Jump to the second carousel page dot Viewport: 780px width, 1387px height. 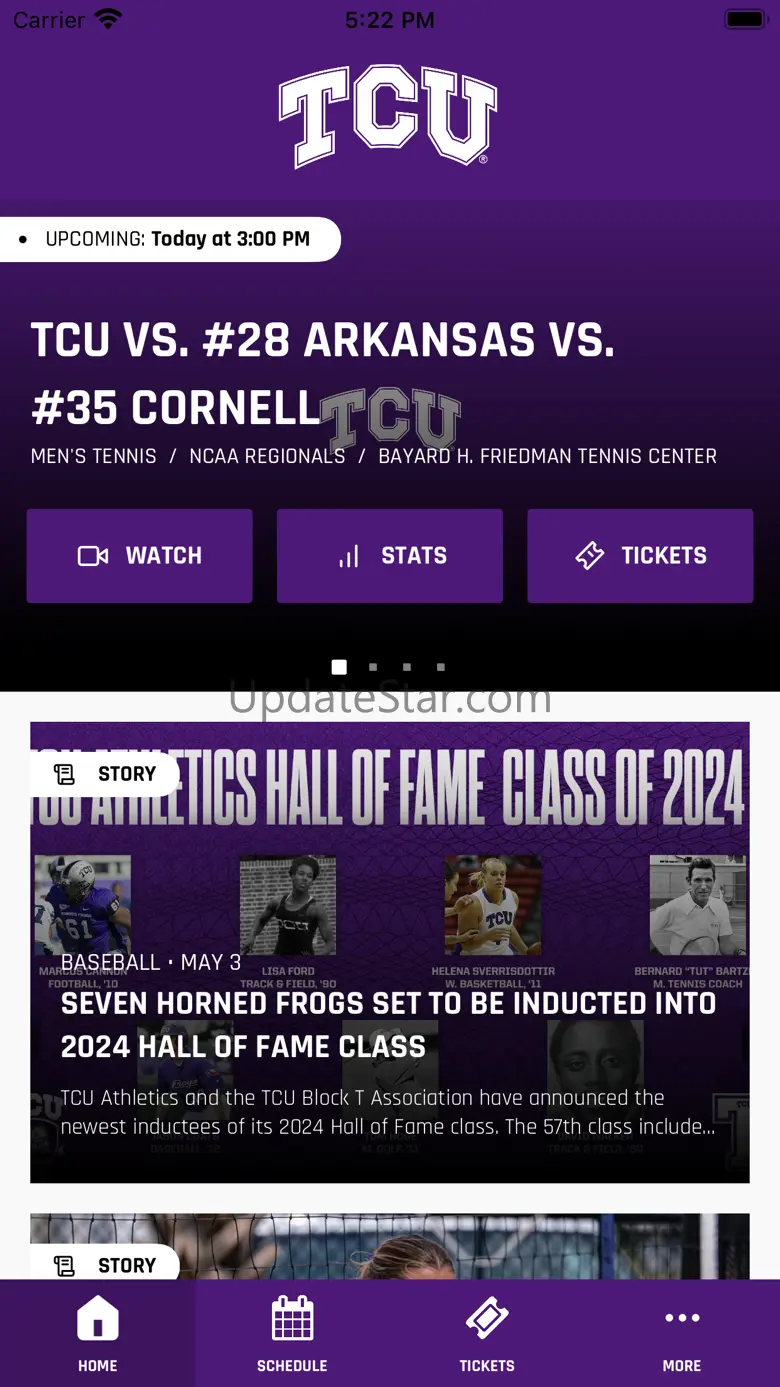[373, 667]
